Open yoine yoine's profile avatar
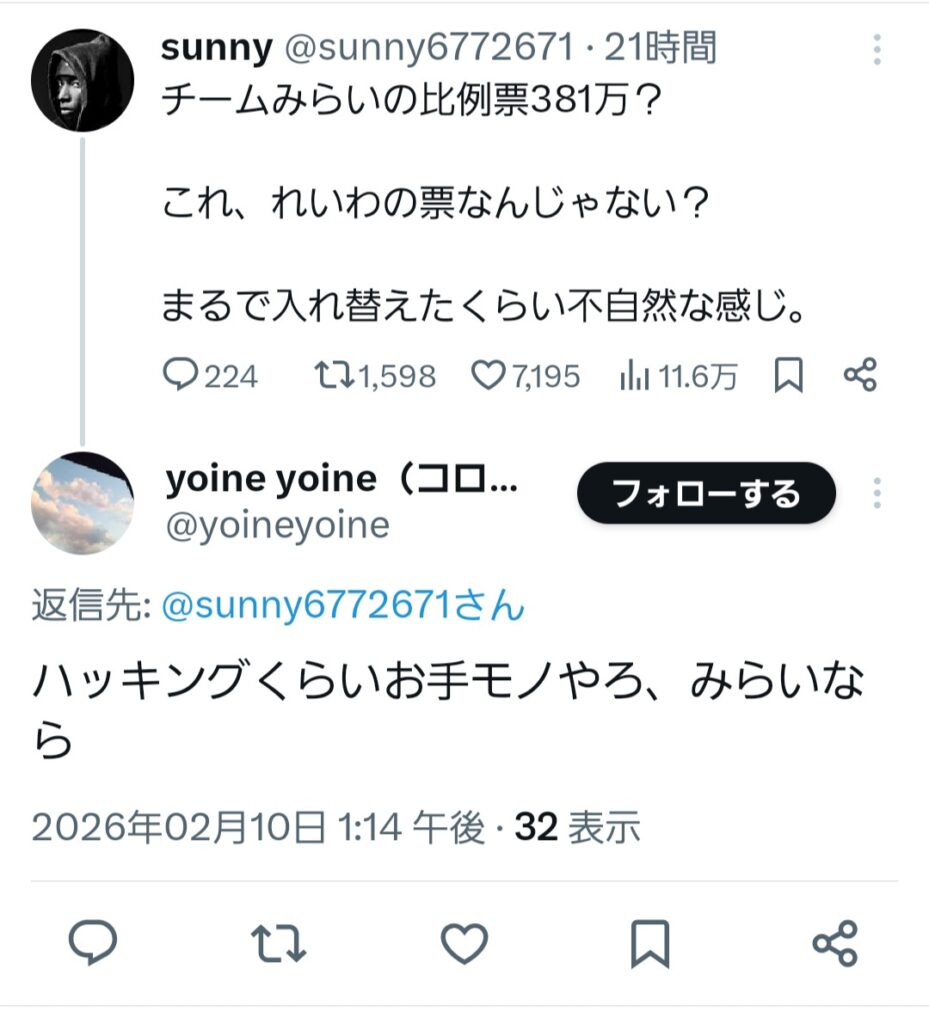Screen dimensions: 929x1024 pos(82,503)
